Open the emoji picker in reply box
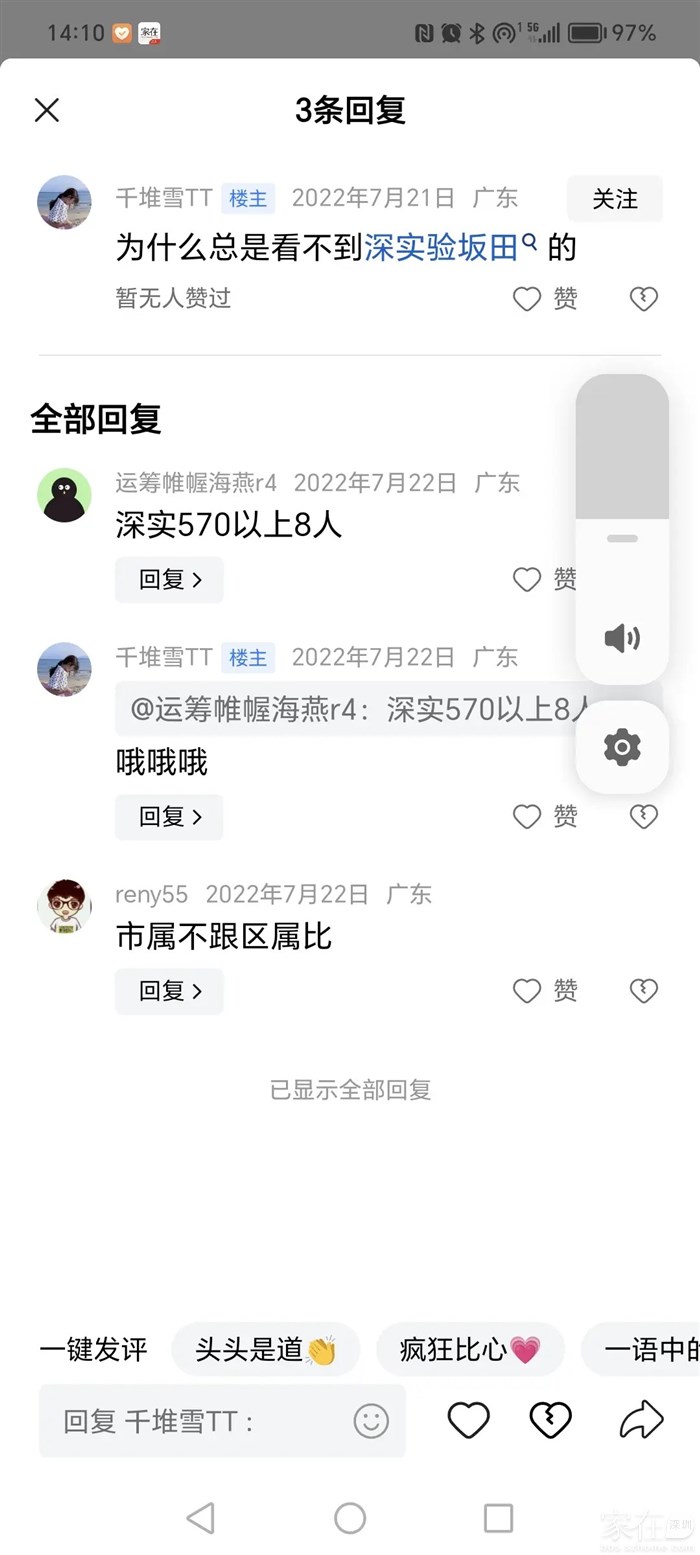Screen dimensions: 700x1555 pyautogui.click(x=371, y=1420)
